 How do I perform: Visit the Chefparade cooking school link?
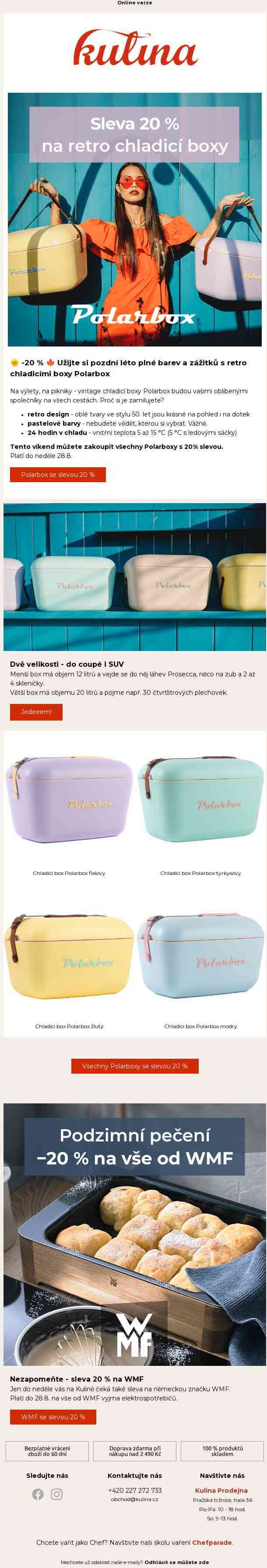(211, 1542)
